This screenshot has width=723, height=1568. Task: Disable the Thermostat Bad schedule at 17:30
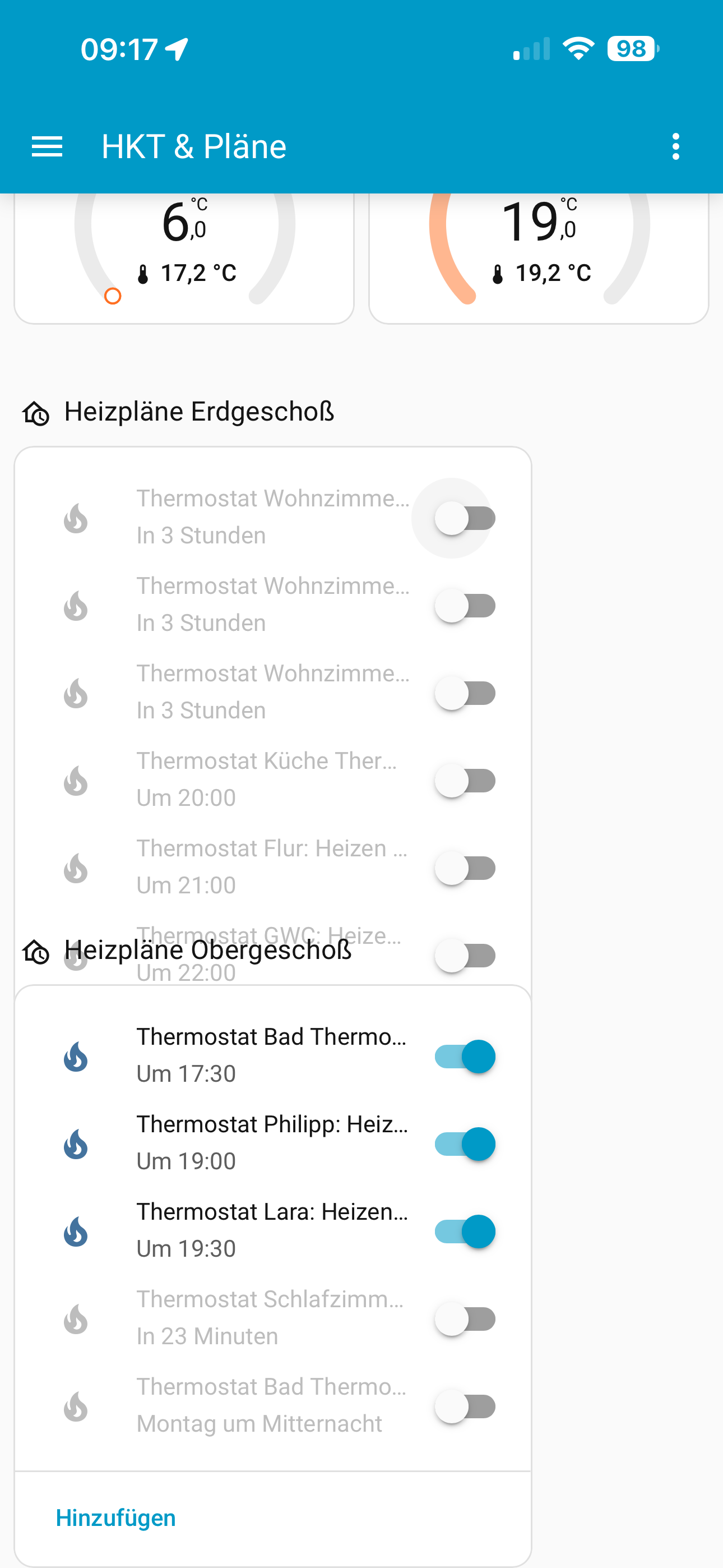coord(465,1056)
